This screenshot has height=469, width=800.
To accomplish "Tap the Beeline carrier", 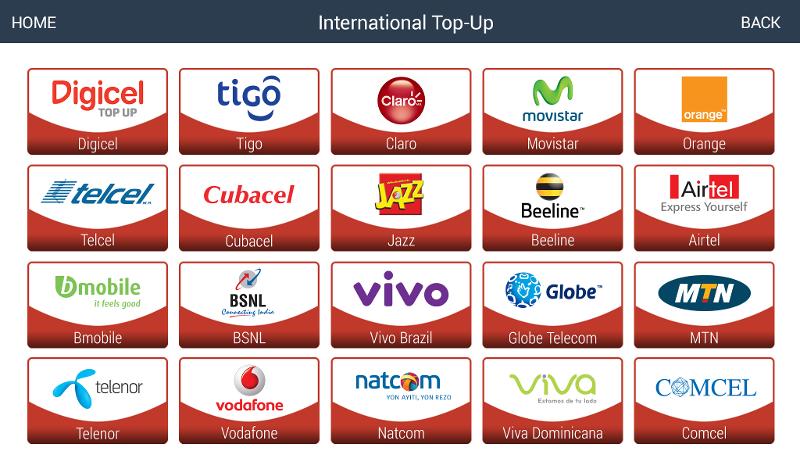I will coord(553,208).
